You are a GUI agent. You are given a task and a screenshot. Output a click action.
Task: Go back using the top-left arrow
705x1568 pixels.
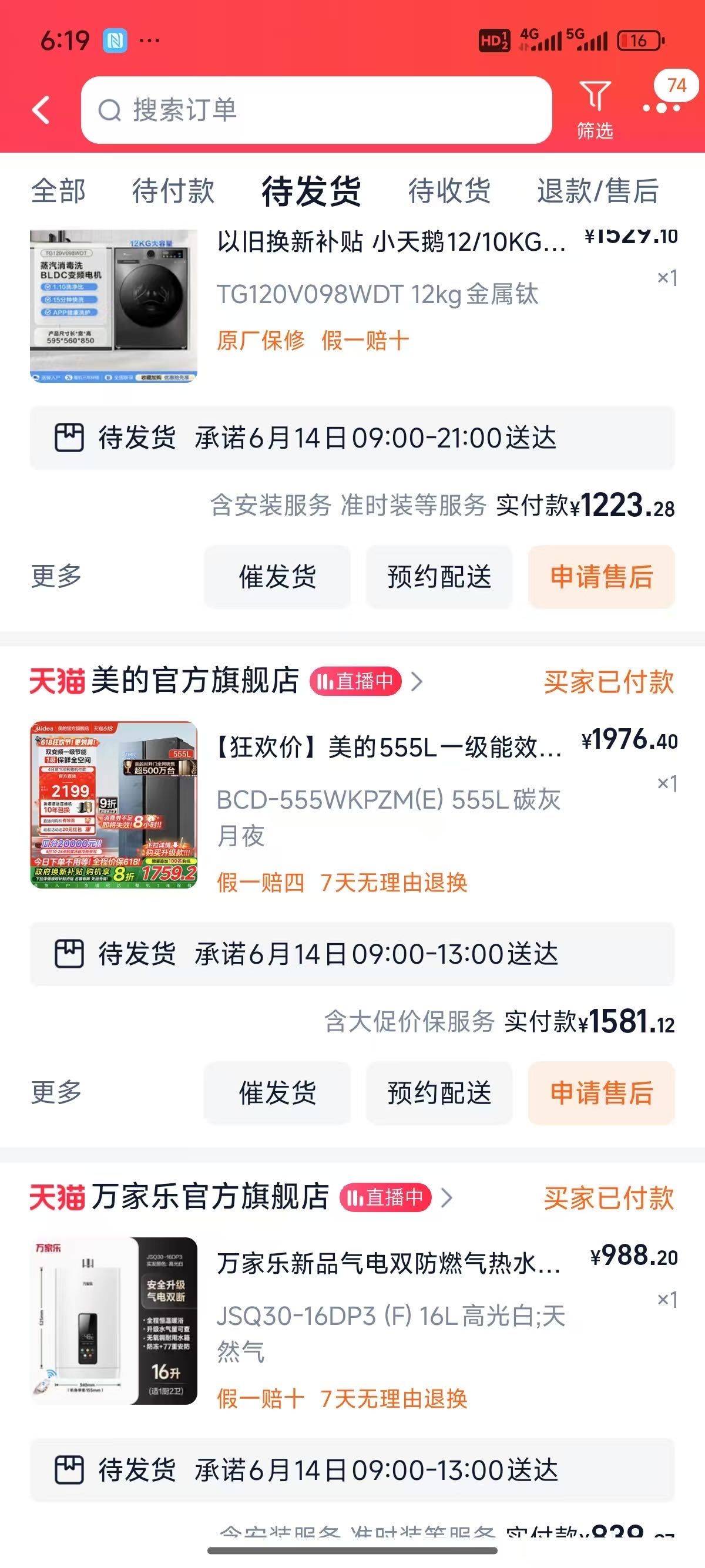(41, 110)
